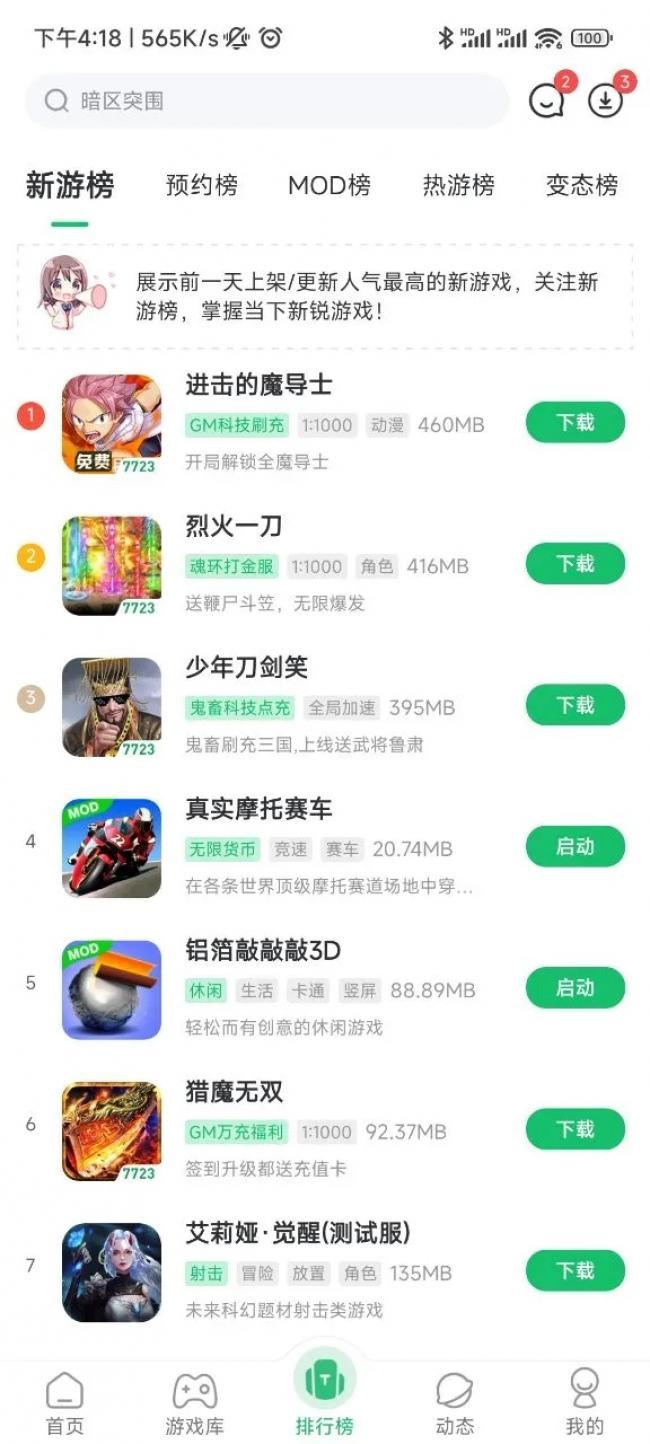This screenshot has height=1444, width=650.
Task: Switch to the 预约榜 tab
Action: coord(202,185)
